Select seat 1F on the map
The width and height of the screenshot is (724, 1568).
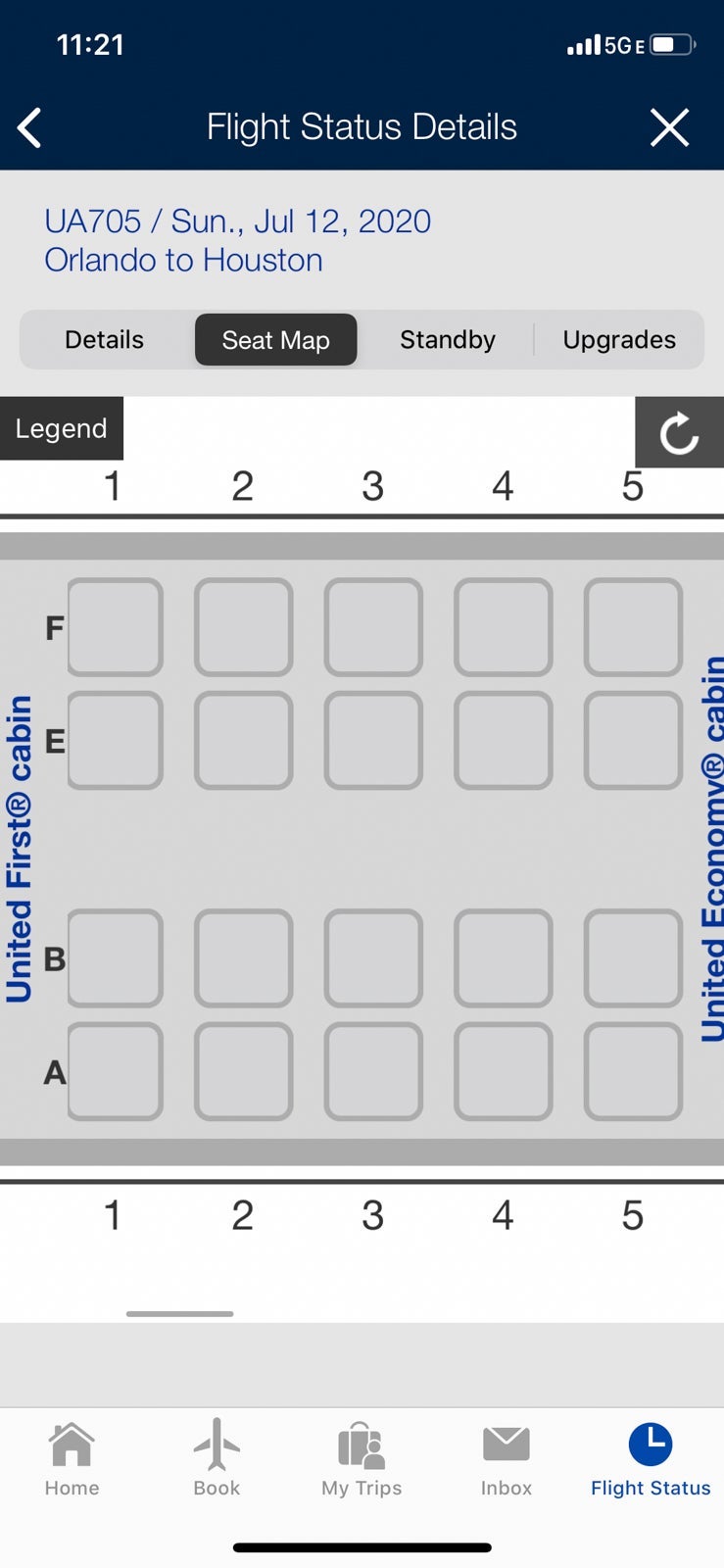click(x=115, y=627)
